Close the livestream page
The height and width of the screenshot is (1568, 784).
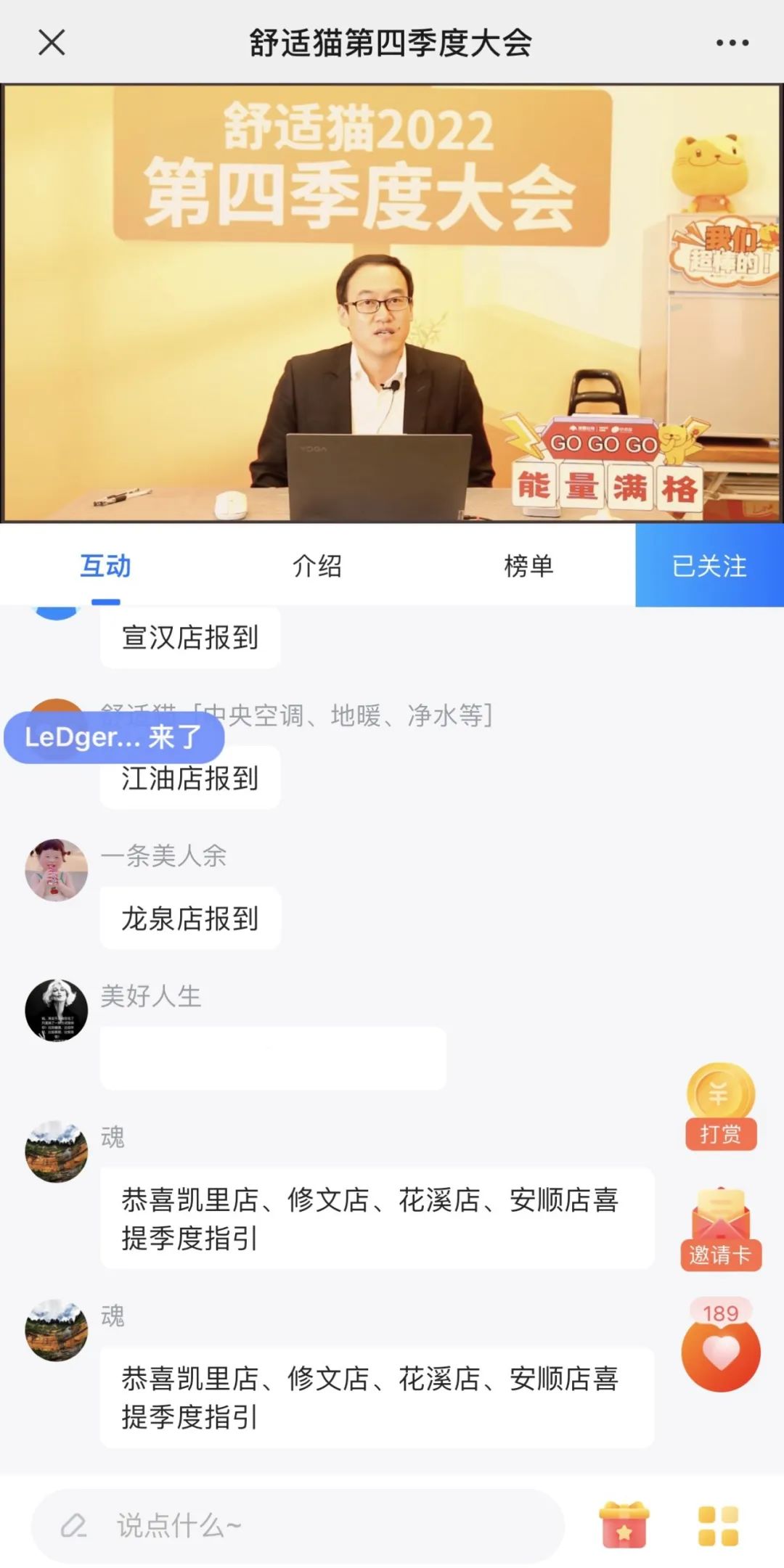click(52, 42)
